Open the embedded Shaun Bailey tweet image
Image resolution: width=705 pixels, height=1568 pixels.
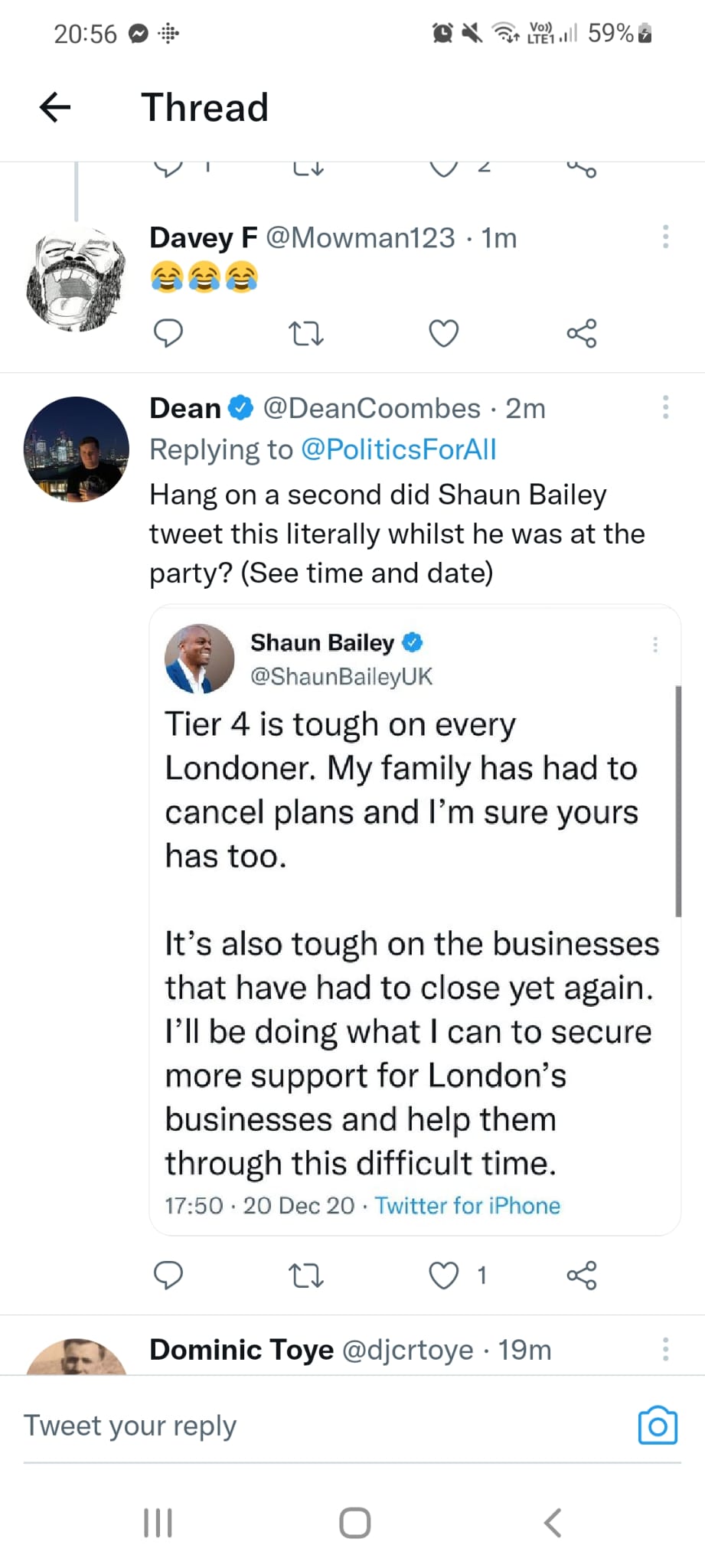click(415, 919)
